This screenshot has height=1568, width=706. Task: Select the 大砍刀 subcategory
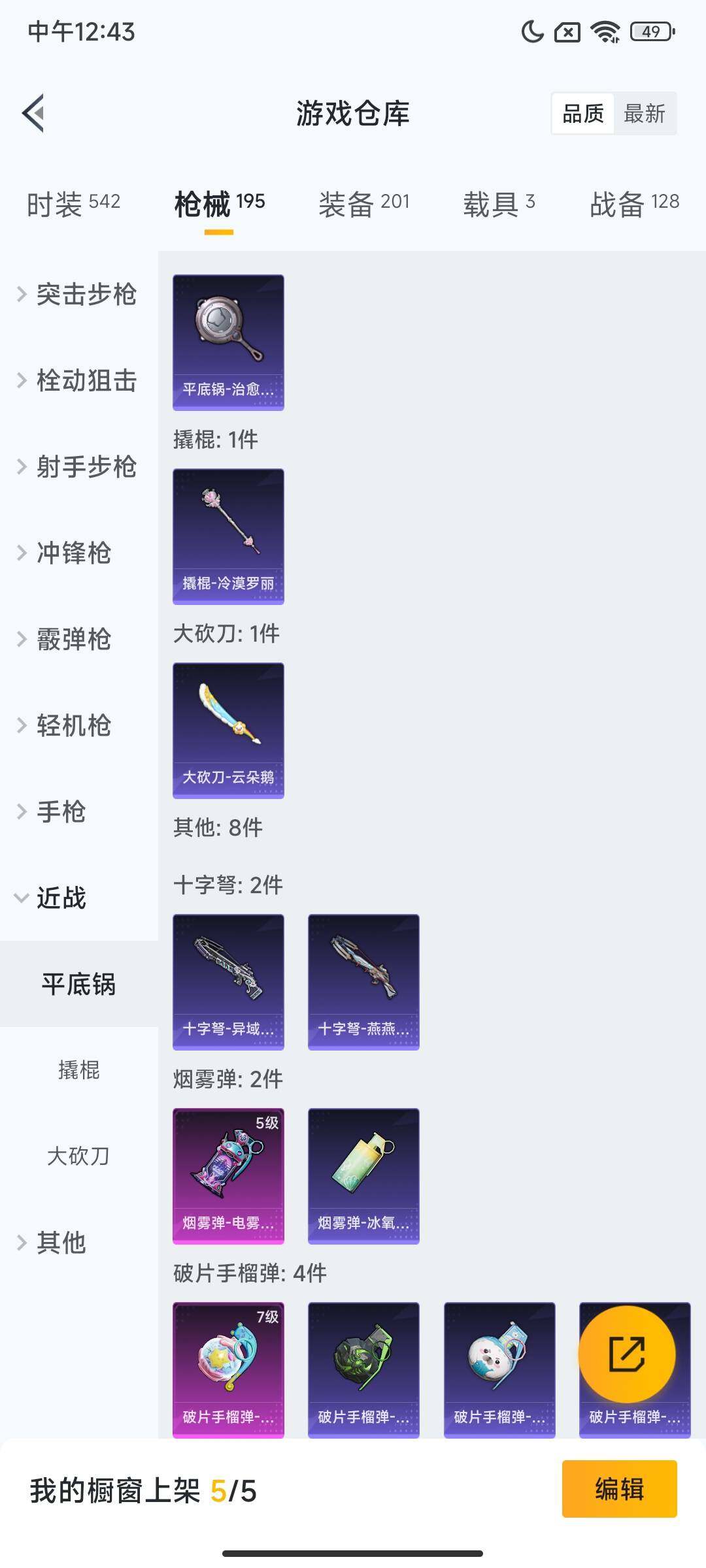tap(78, 1156)
